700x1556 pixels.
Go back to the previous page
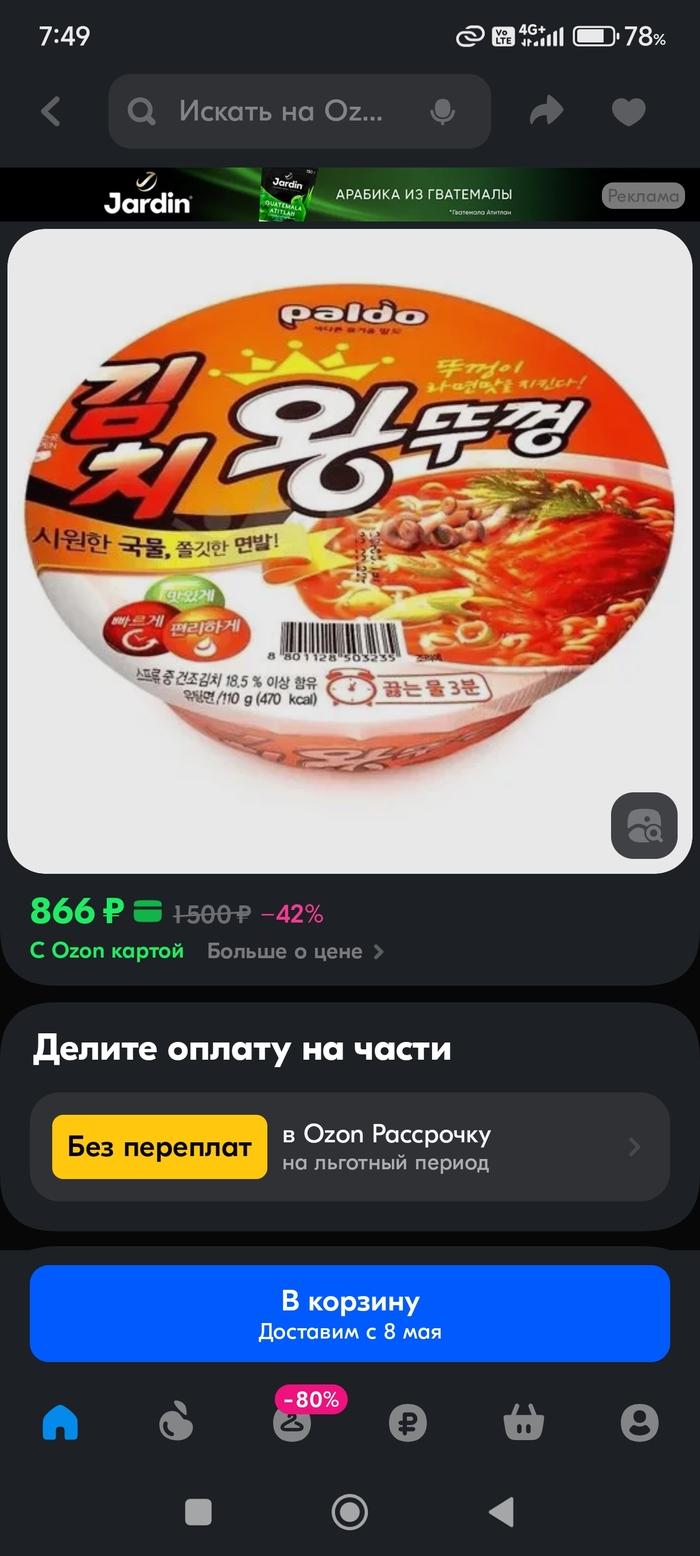(51, 111)
